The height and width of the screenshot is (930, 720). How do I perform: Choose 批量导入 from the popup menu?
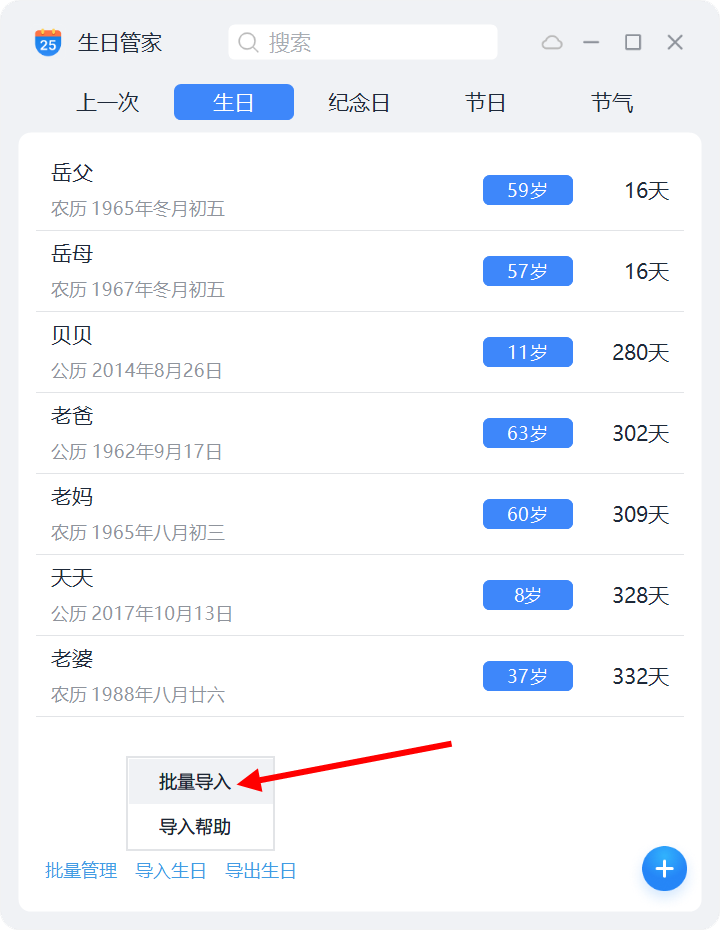pyautogui.click(x=196, y=782)
